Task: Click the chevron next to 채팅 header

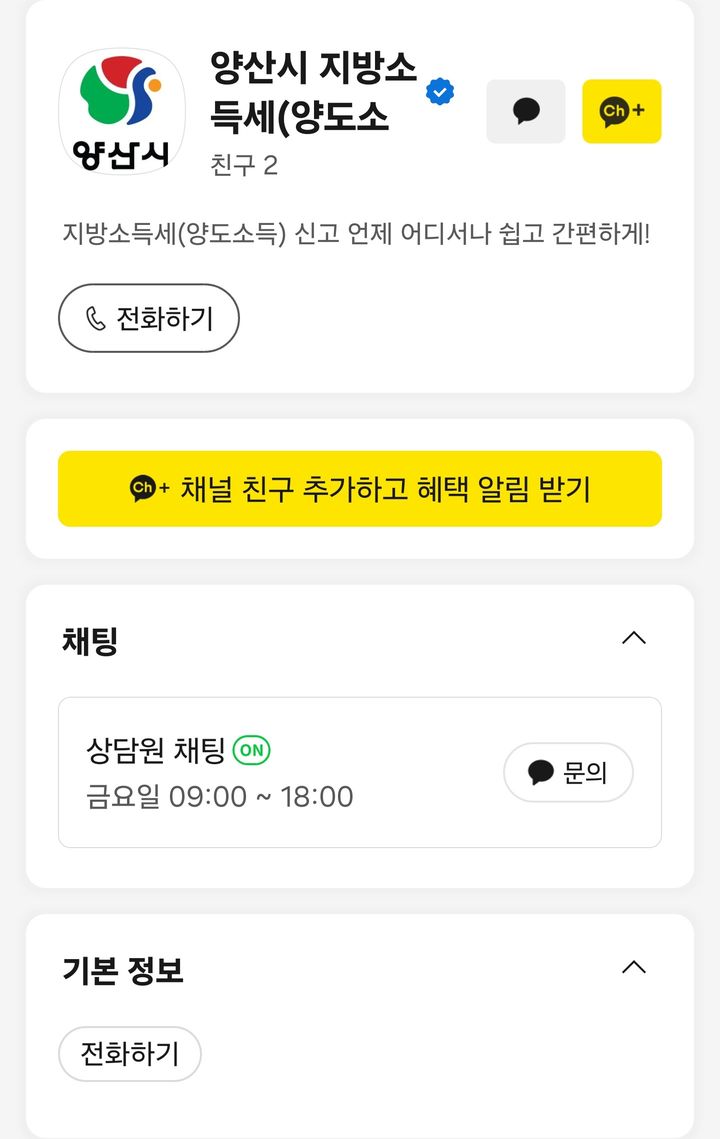Action: pos(633,639)
